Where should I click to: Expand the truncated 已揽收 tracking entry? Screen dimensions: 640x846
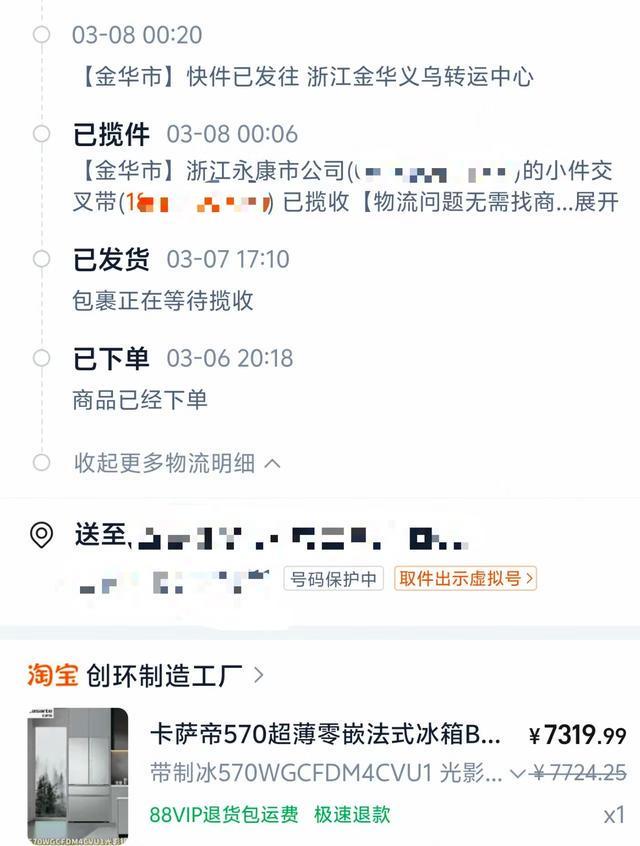tap(598, 203)
